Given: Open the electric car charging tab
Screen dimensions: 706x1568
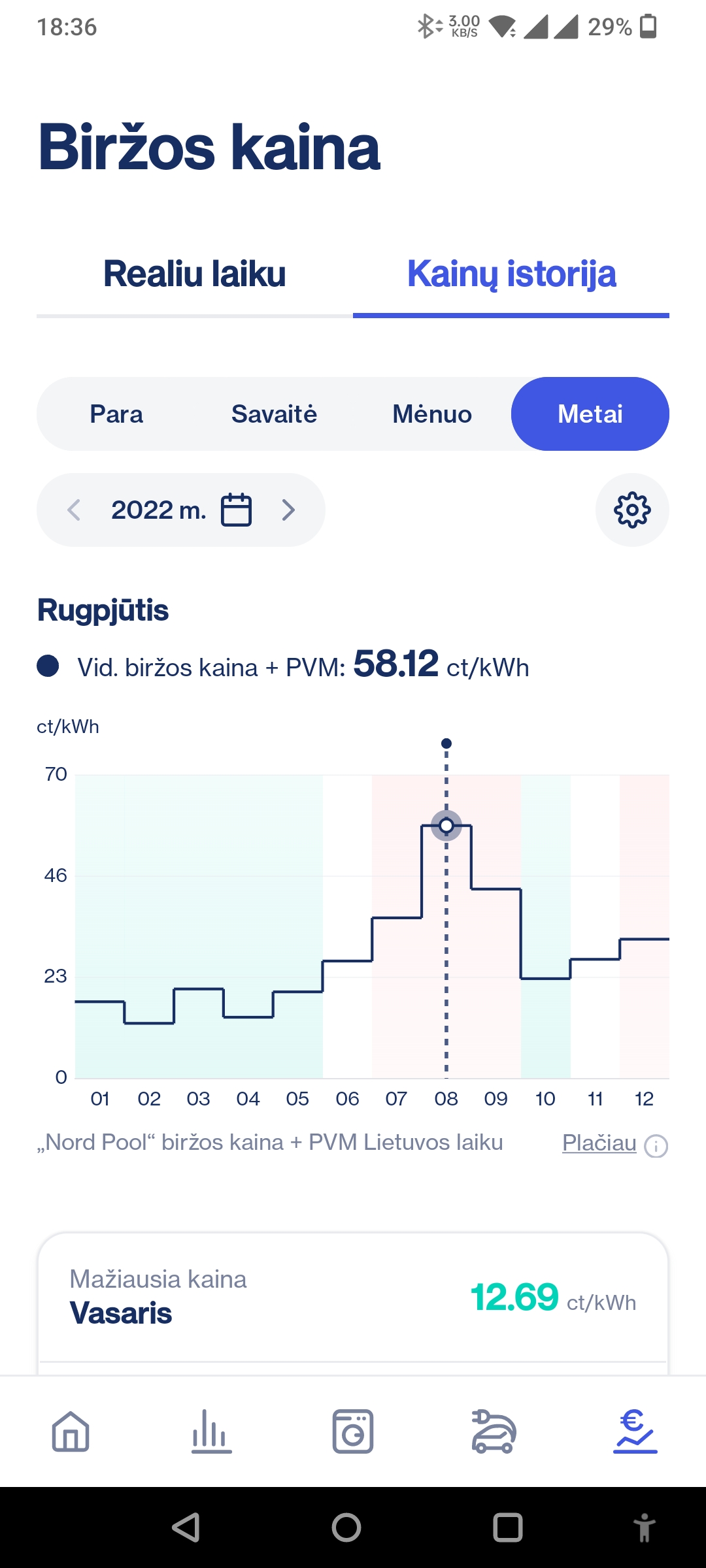Looking at the screenshot, I should click(494, 1431).
